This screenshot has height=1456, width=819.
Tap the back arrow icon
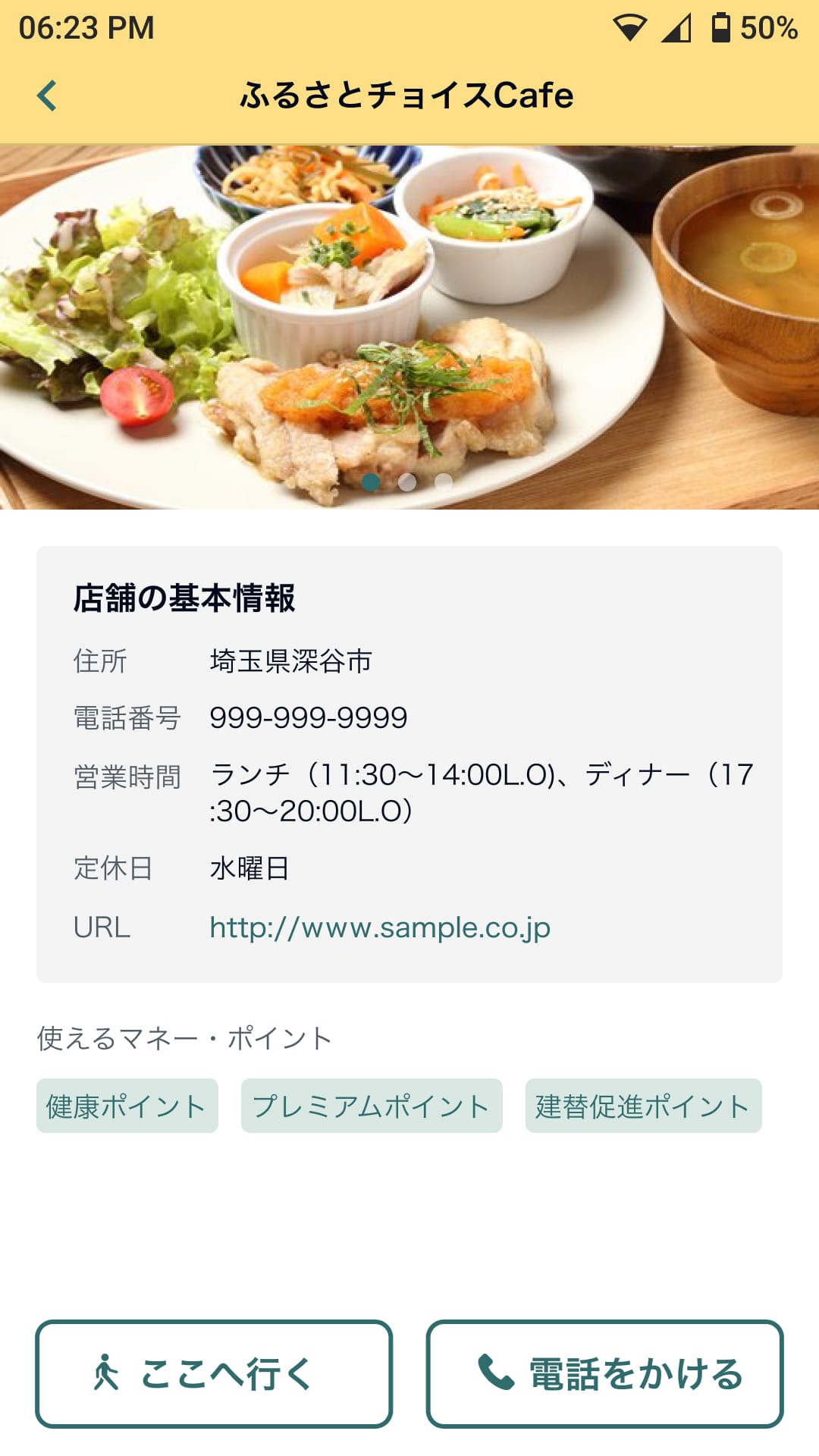[x=47, y=95]
